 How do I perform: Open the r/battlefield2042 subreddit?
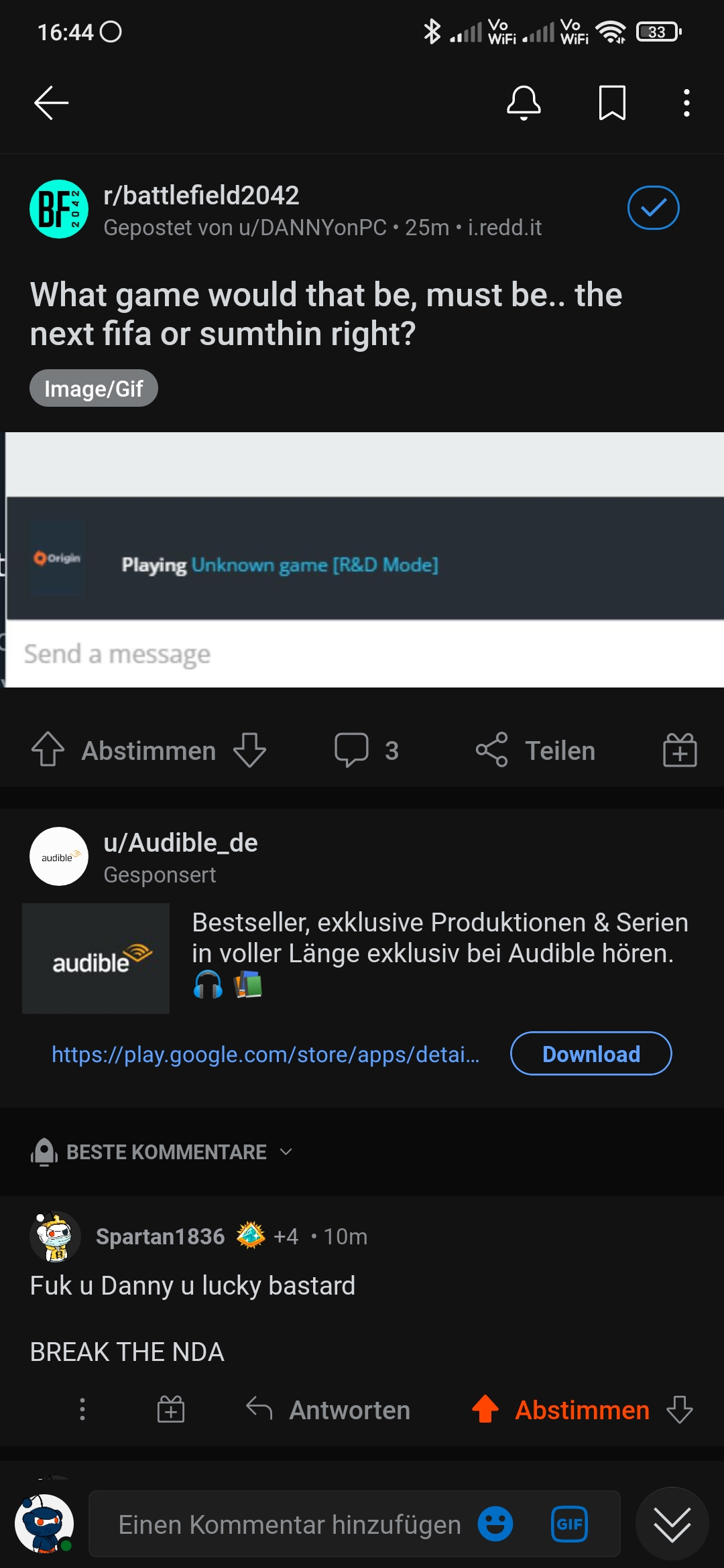tap(201, 196)
